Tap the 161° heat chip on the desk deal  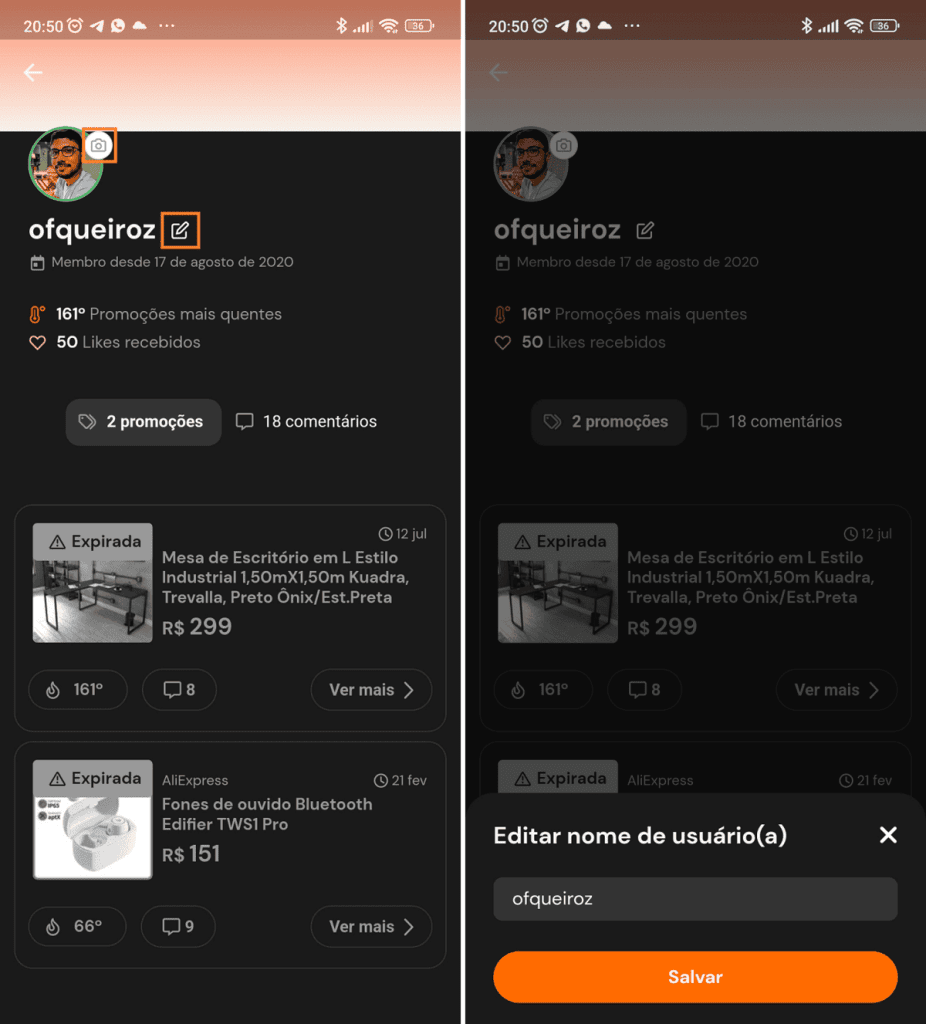(78, 690)
